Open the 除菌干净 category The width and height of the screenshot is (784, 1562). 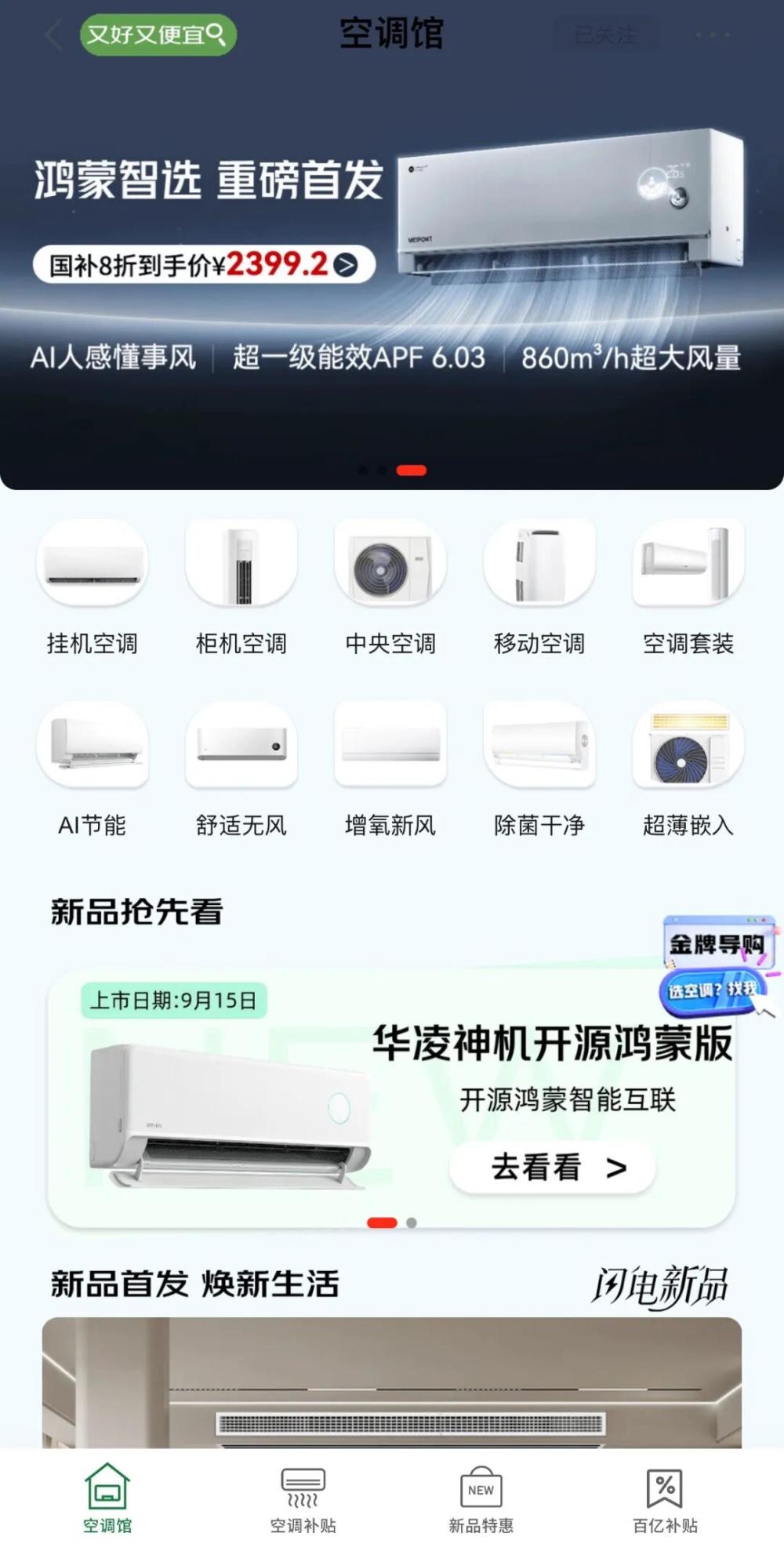[539, 770]
